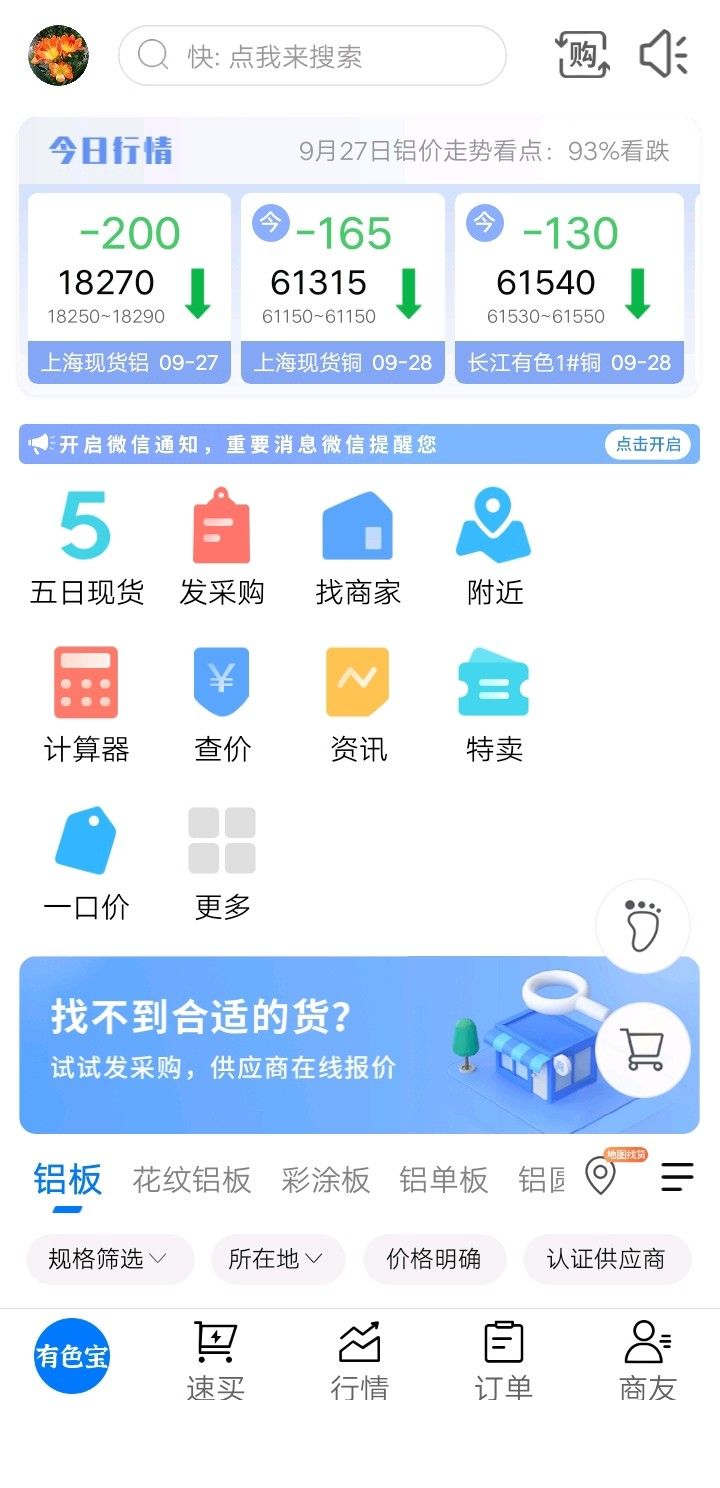Image resolution: width=720 pixels, height=1488 pixels.
Task: Open 发采购
Action: pos(222,548)
